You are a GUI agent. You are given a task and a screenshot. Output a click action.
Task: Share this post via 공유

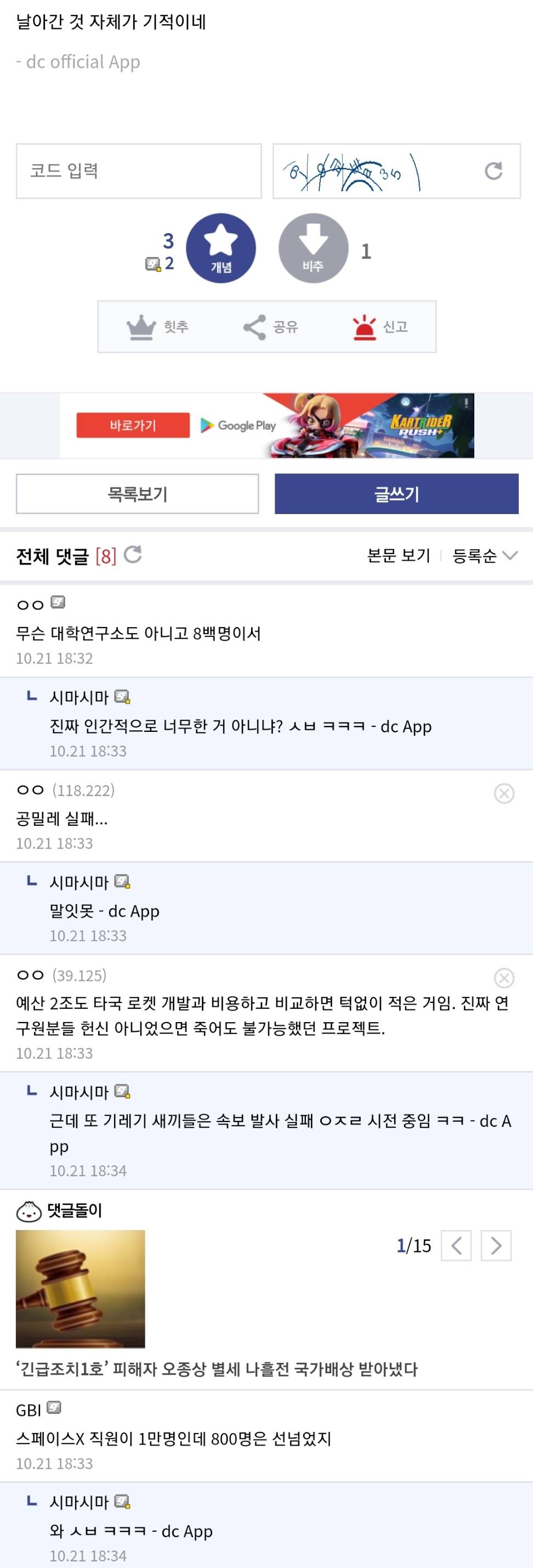point(270,327)
